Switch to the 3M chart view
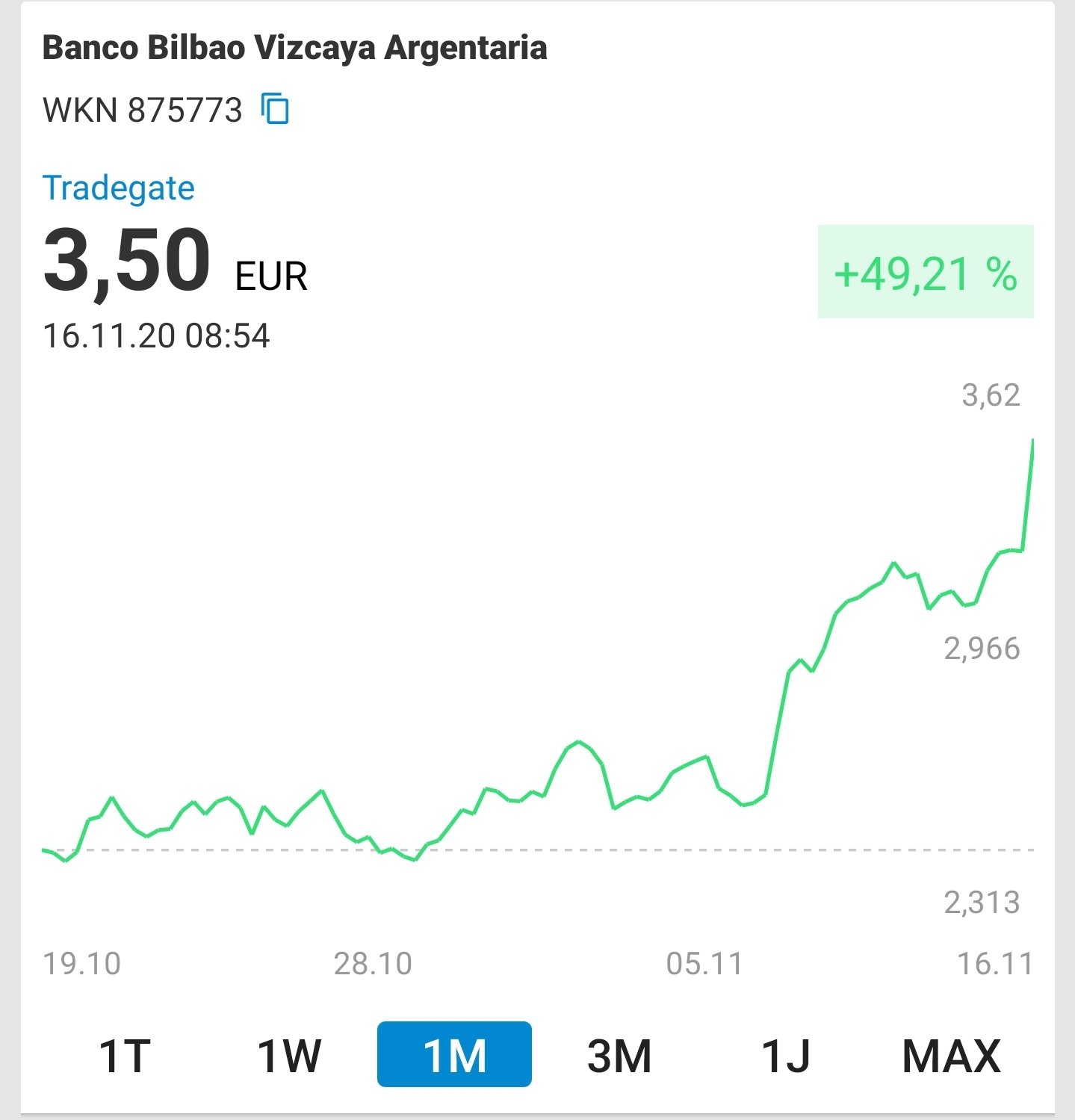This screenshot has height=1120, width=1075. click(620, 1054)
